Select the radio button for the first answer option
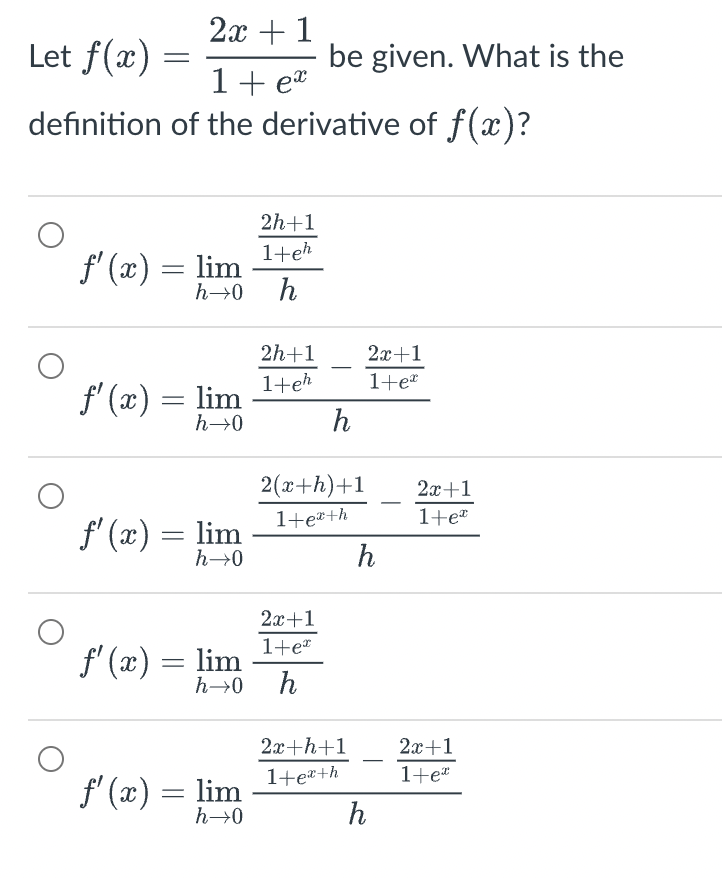Image resolution: width=722 pixels, height=878 pixels. coord(51,232)
